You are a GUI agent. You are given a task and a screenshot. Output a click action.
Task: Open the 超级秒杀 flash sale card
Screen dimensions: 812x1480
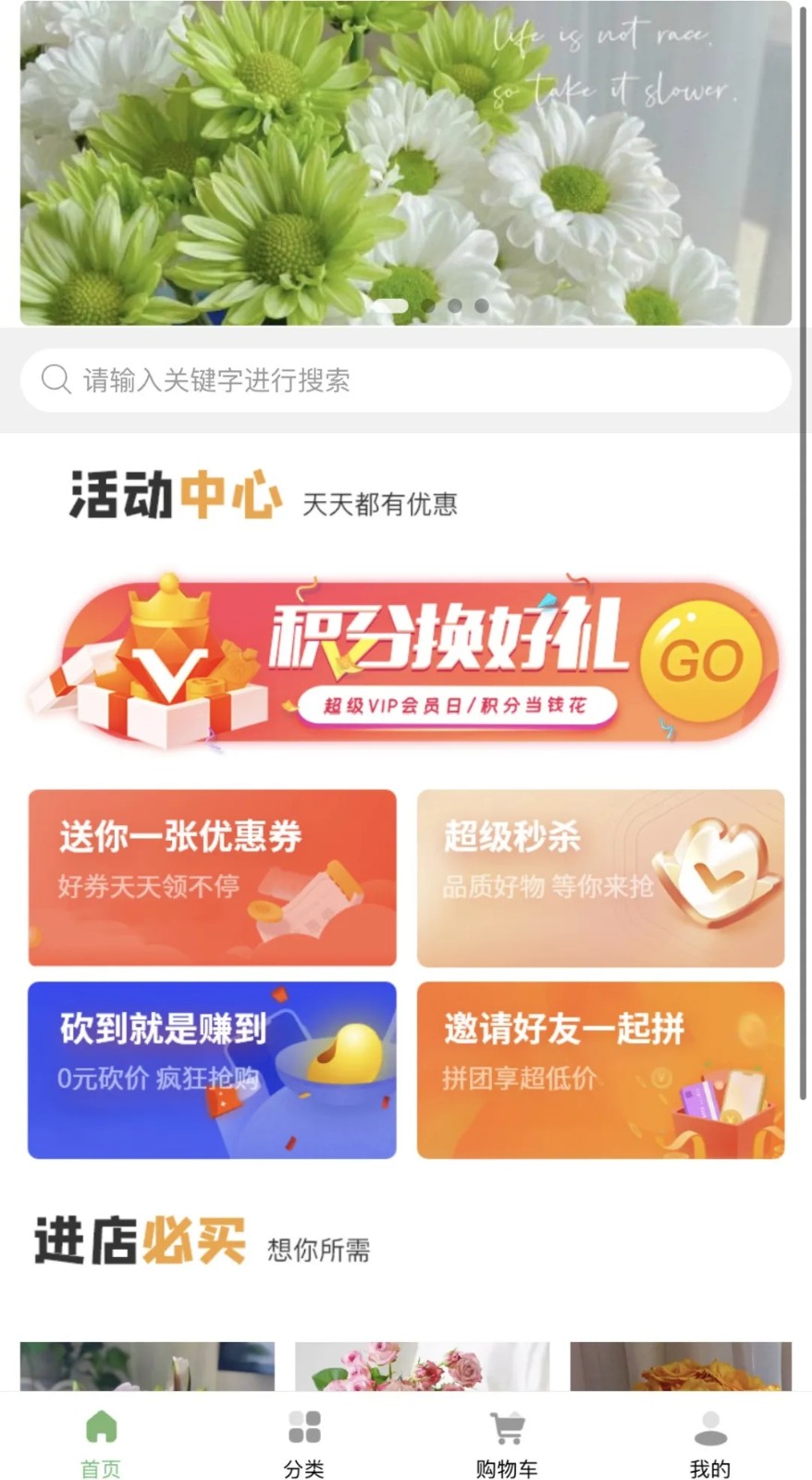click(599, 878)
